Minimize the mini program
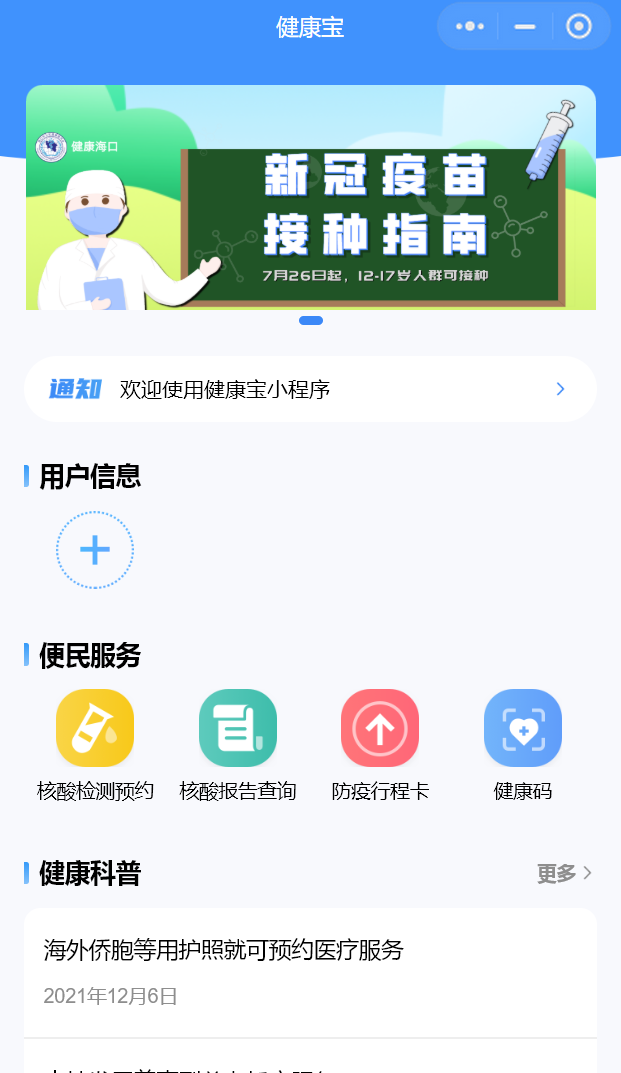 pos(525,27)
